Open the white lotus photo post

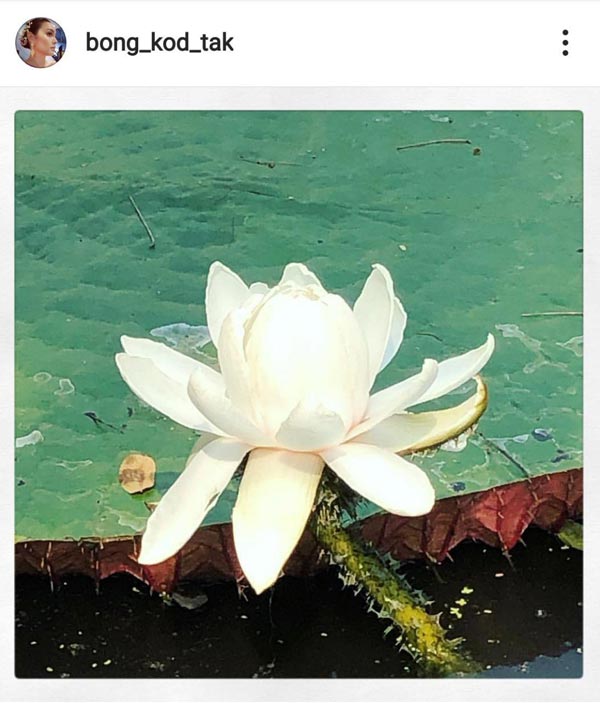click(299, 394)
